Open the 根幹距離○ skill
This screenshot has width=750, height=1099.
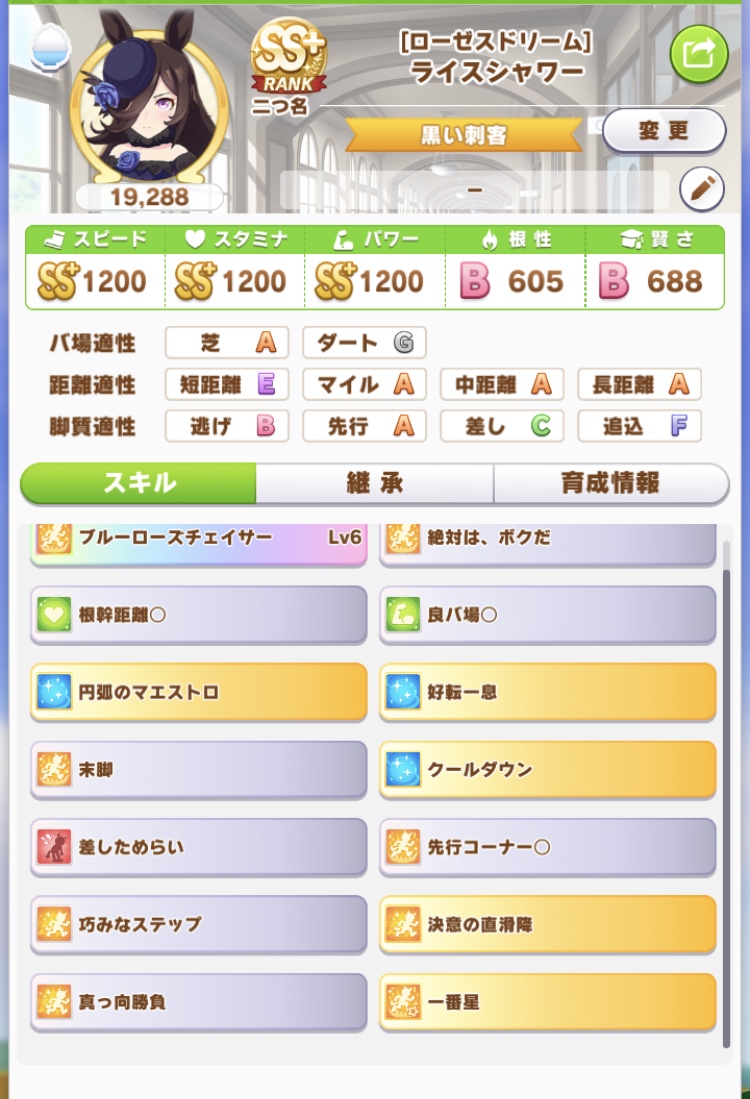(199, 615)
